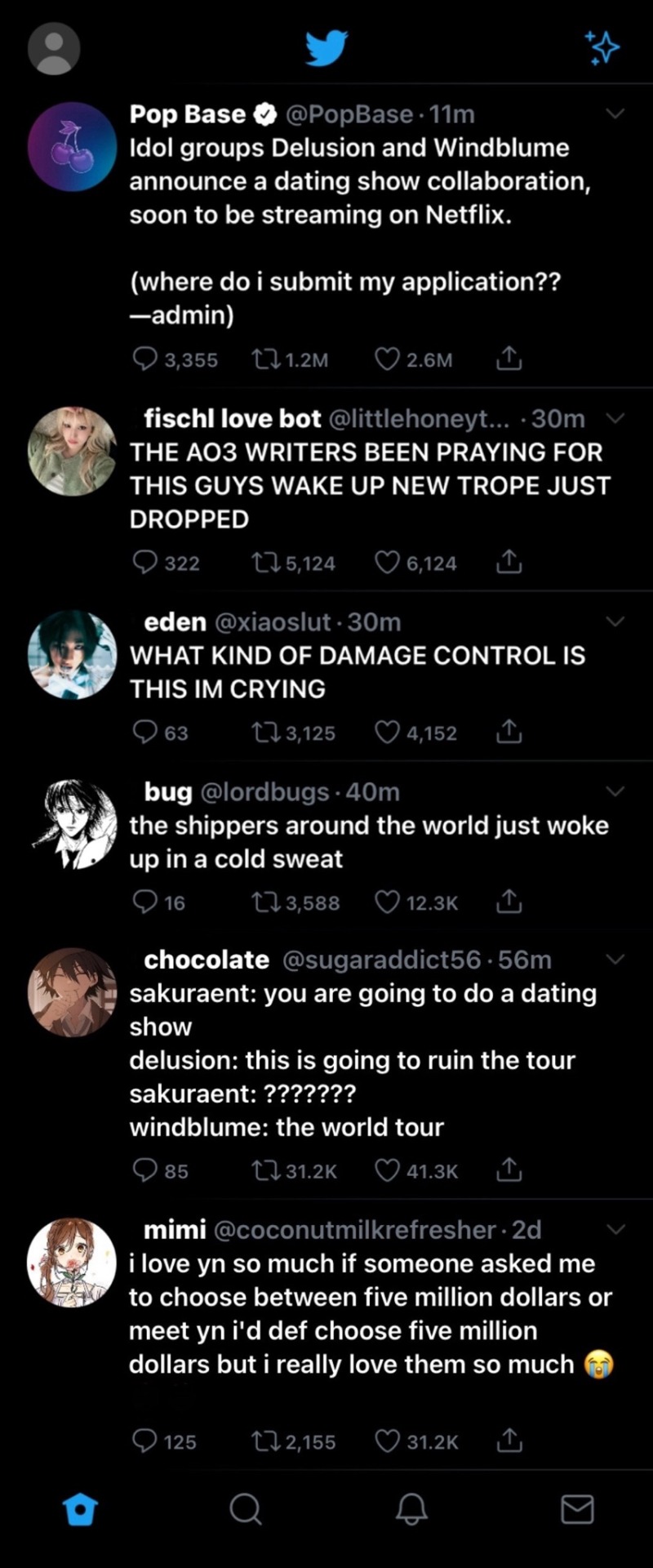Switch to the Search tab
Viewport: 653px width, 1568px height.
245,1509
